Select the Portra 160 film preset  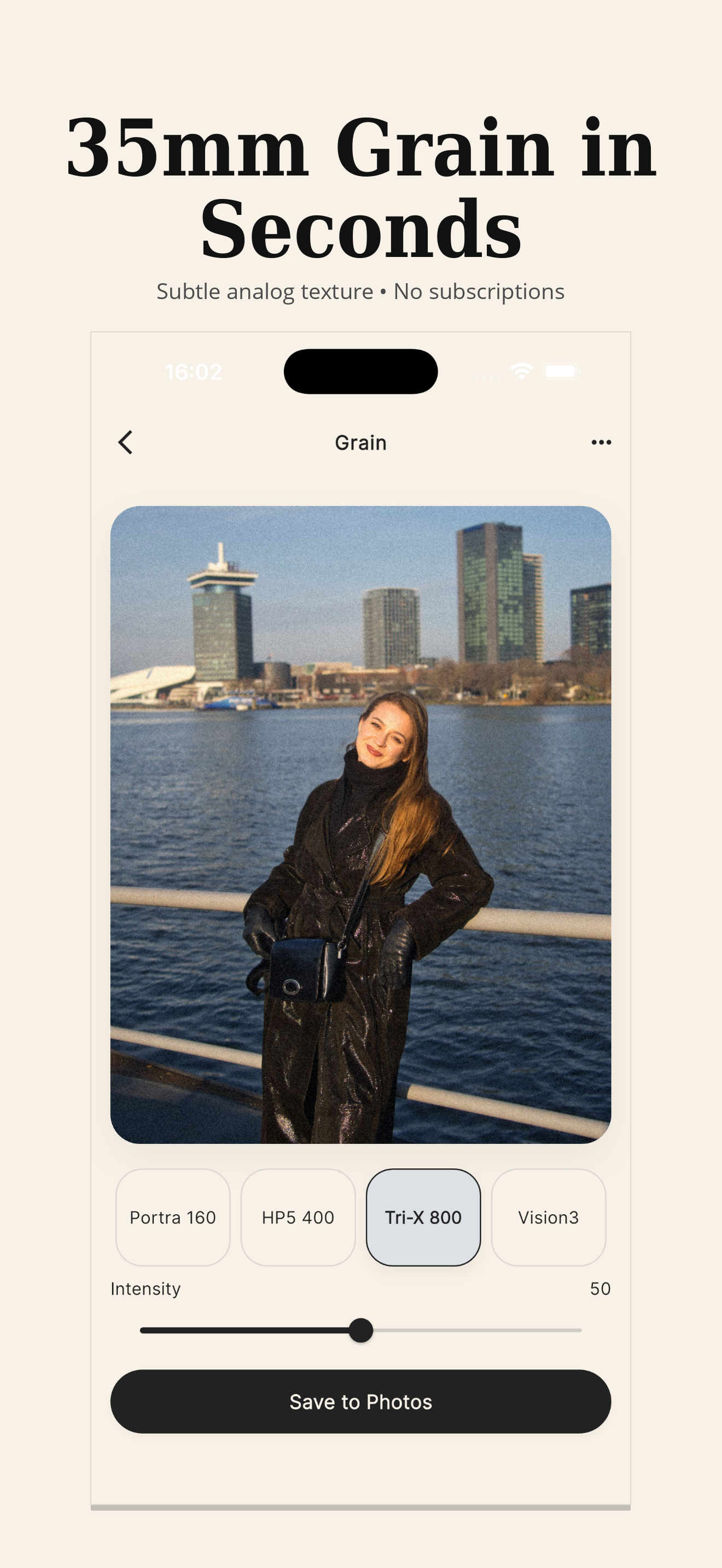pos(172,1218)
